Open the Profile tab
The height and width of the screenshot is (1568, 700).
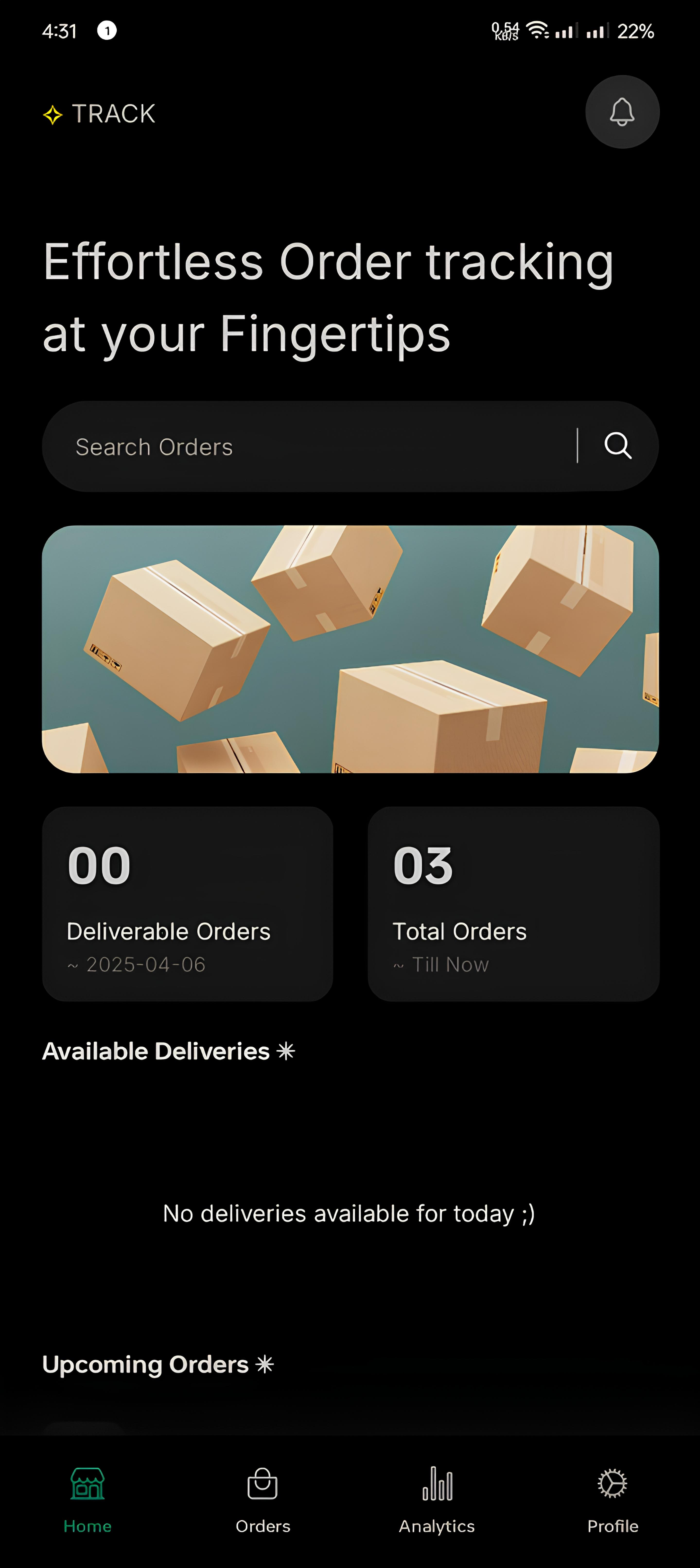click(612, 1499)
